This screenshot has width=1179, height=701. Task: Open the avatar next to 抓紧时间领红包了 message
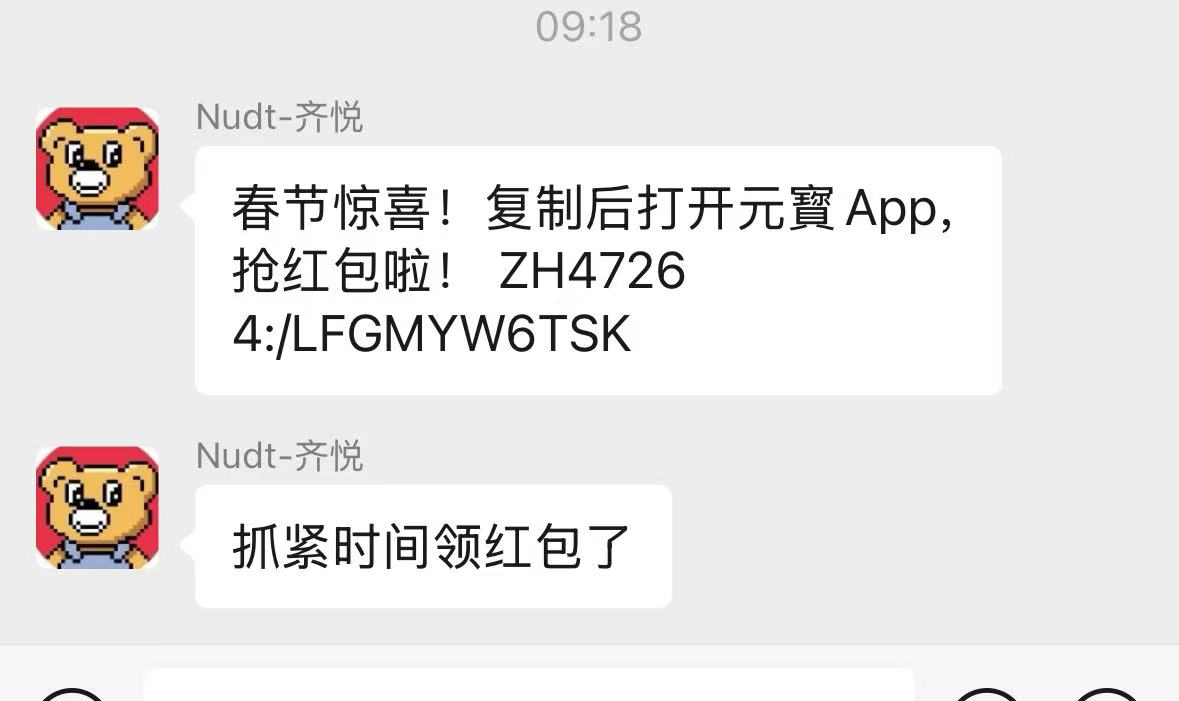97,507
